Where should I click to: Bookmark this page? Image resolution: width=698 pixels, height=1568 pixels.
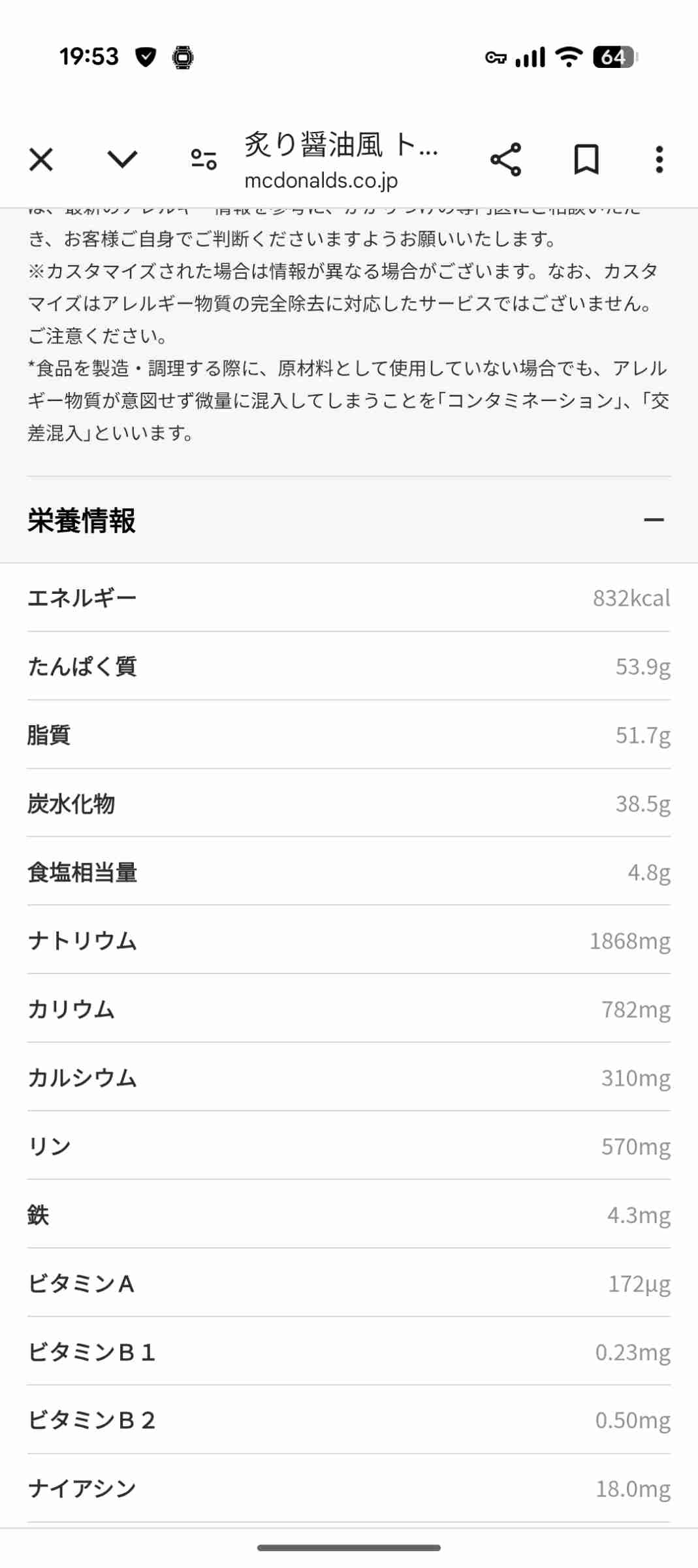pos(586,159)
